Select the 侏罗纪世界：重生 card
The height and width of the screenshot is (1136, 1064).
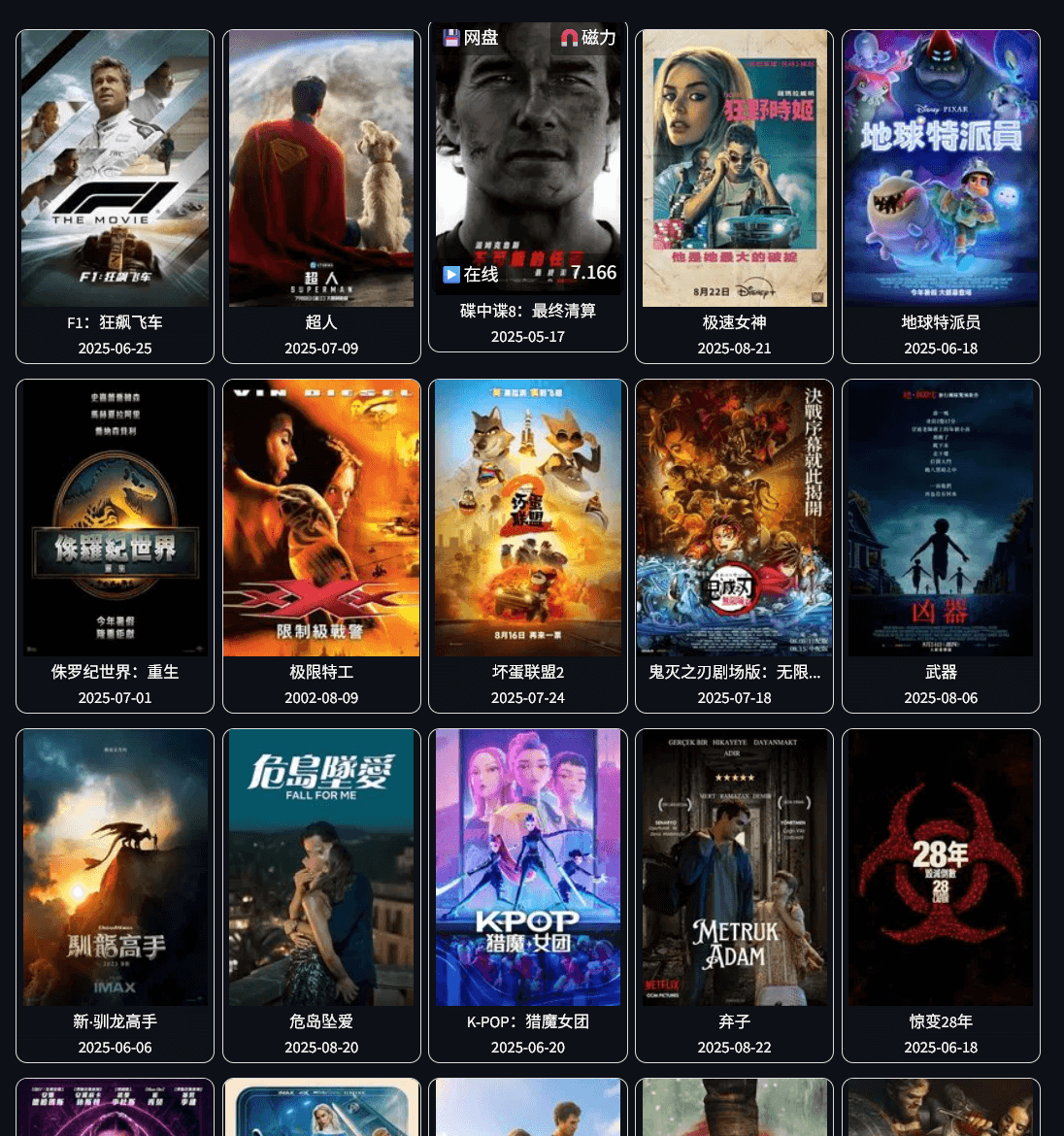click(x=115, y=544)
